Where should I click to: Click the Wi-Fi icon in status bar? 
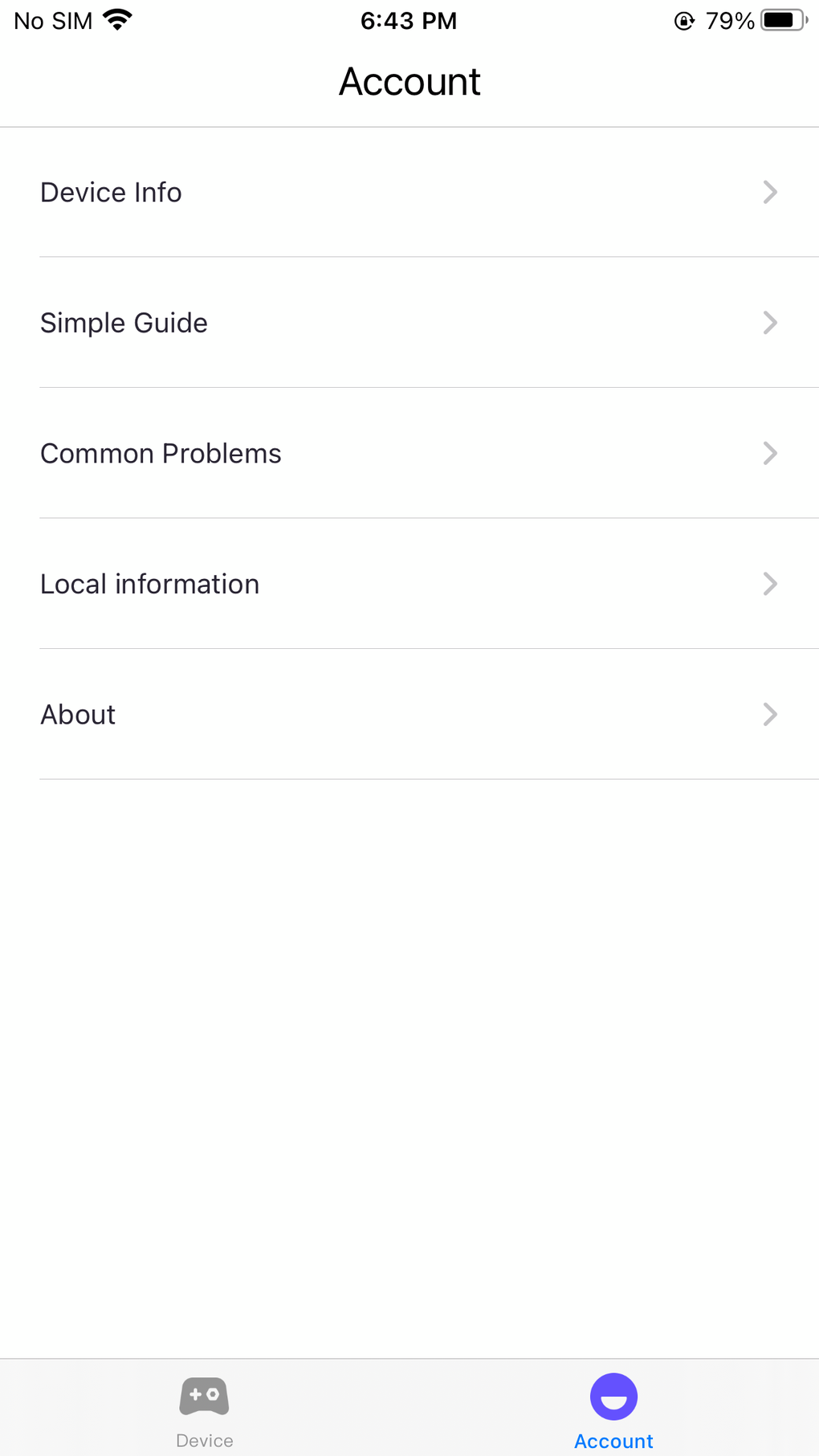pos(117,18)
